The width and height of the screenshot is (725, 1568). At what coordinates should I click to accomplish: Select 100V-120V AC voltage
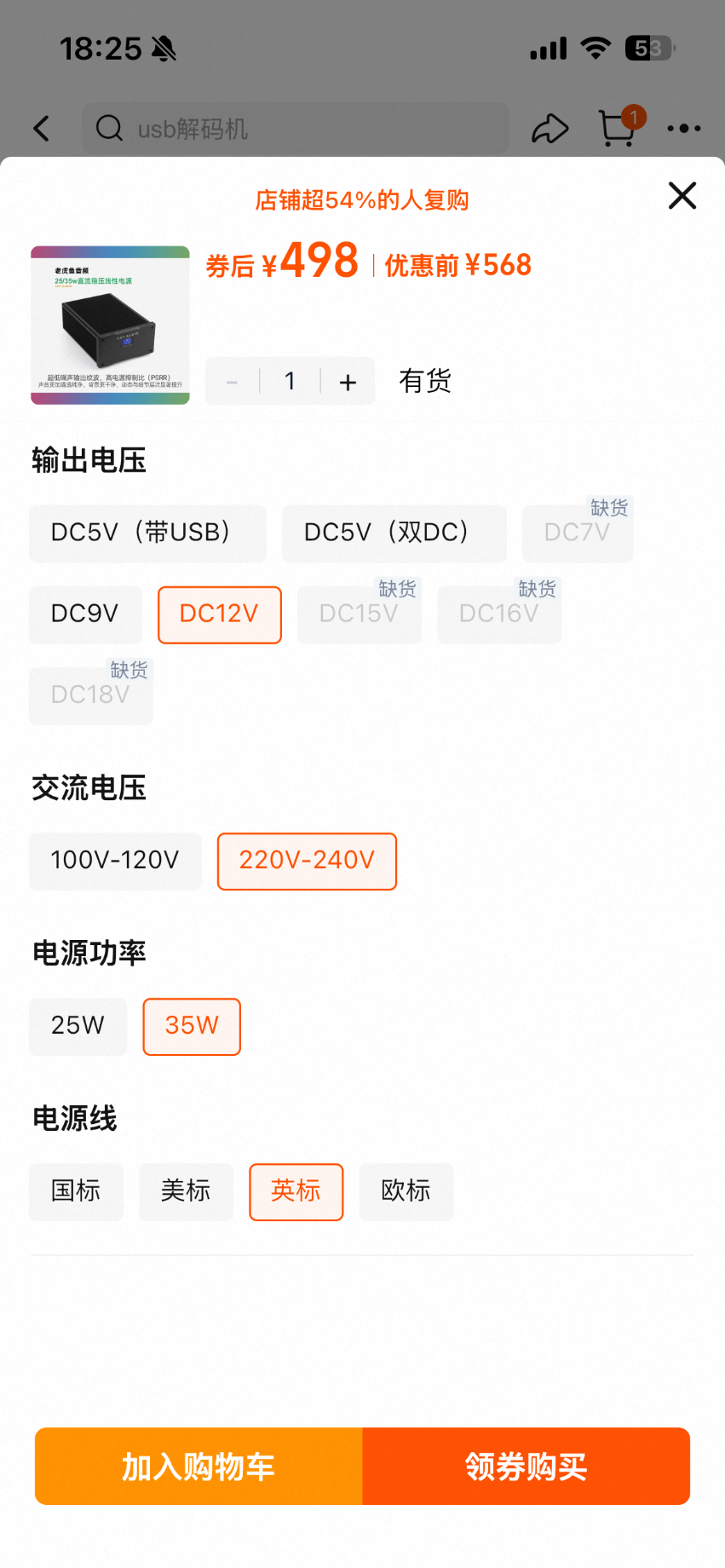tap(115, 861)
